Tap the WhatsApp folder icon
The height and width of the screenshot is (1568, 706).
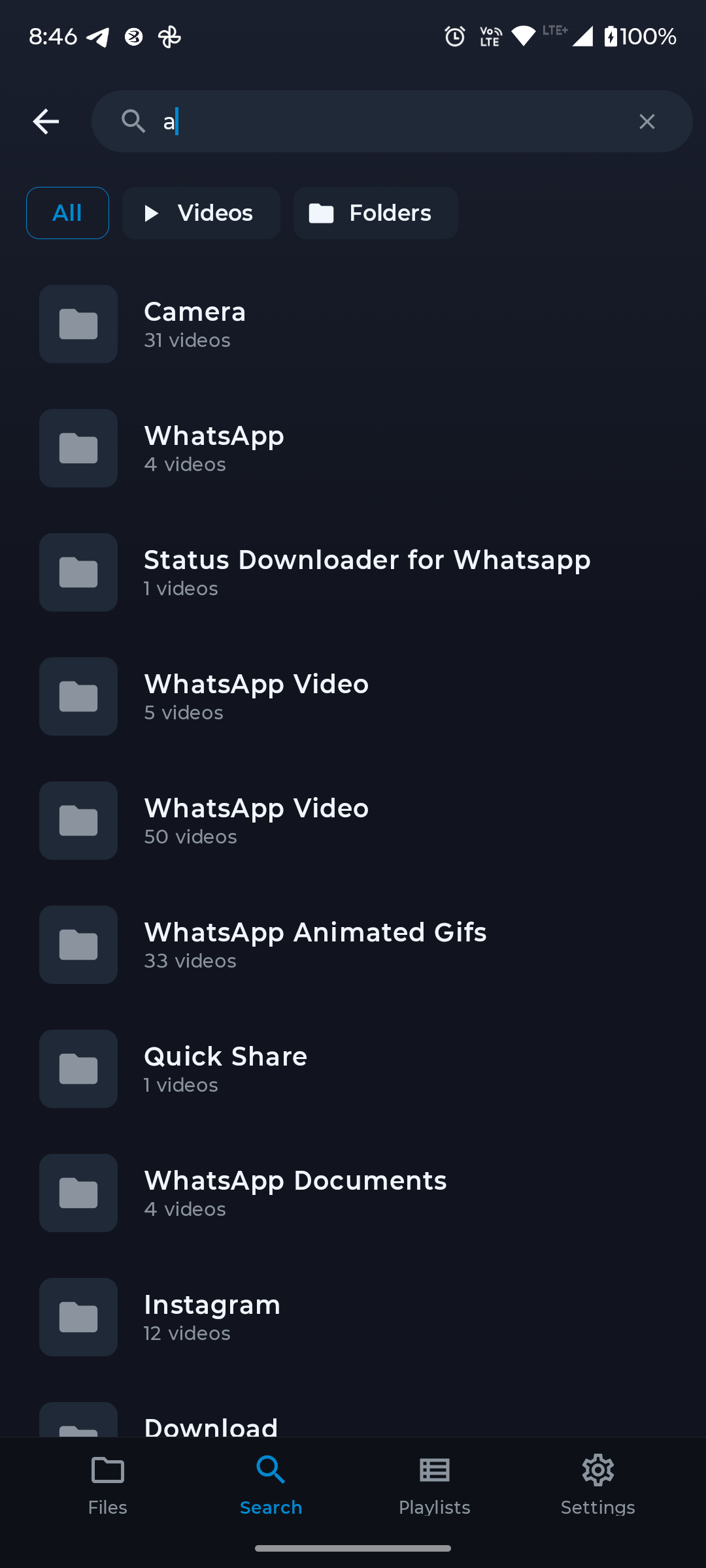click(78, 448)
